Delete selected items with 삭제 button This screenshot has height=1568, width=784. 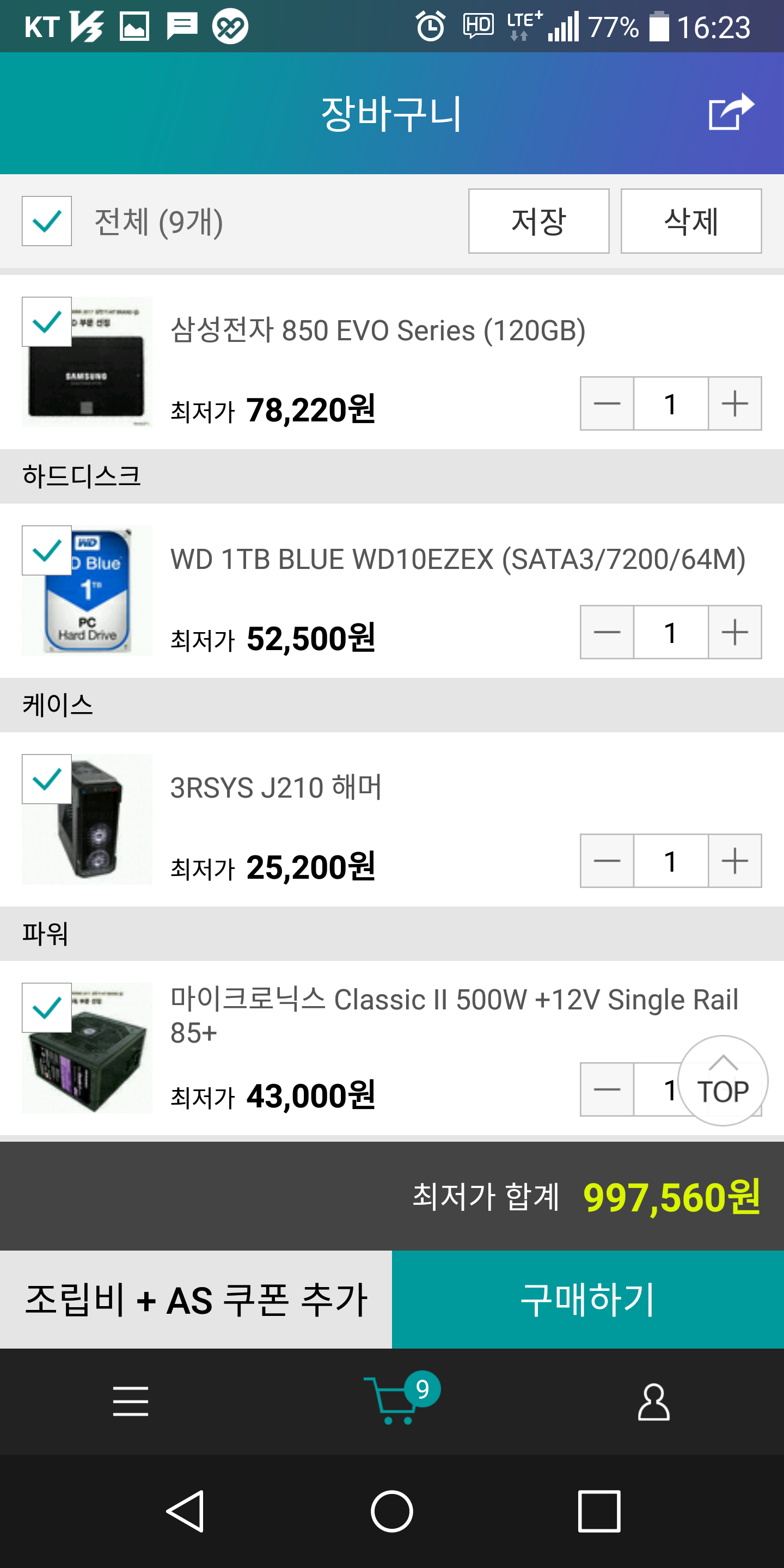coord(690,221)
